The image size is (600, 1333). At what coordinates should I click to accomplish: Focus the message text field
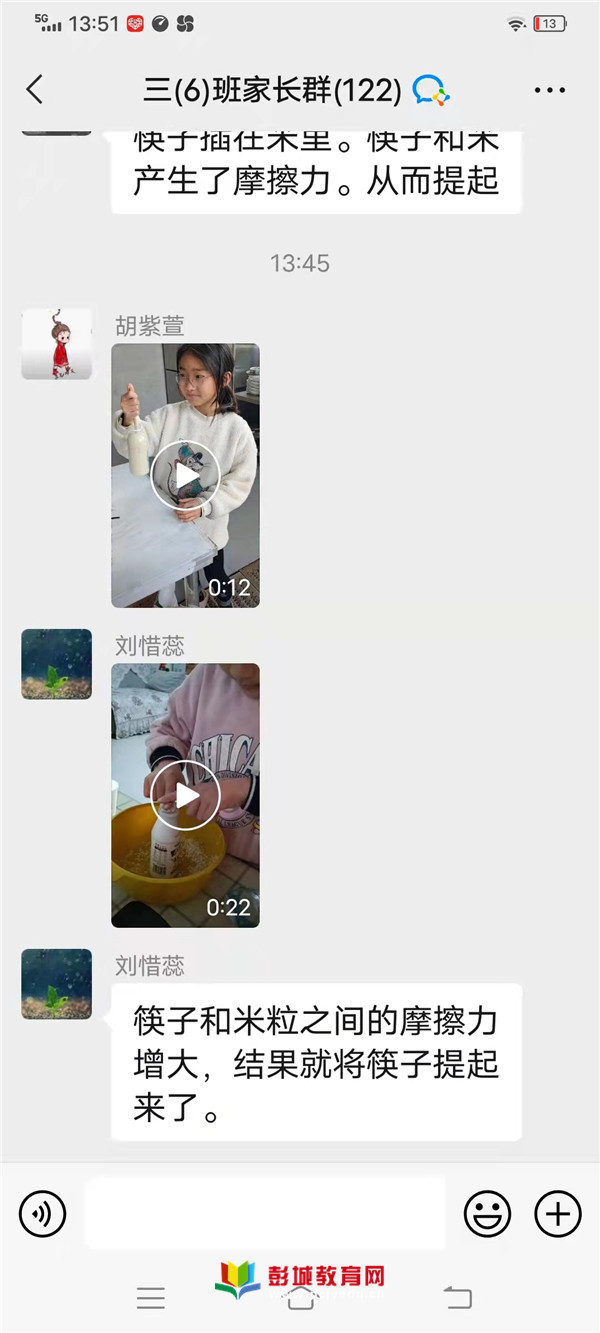click(x=265, y=1214)
